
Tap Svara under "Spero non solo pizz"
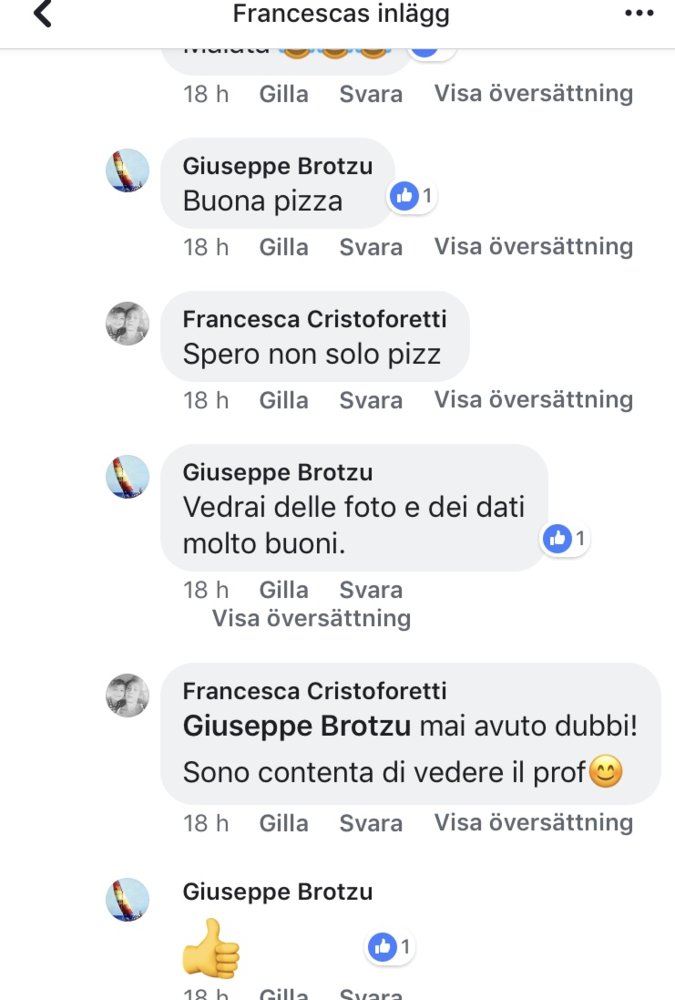click(x=371, y=400)
